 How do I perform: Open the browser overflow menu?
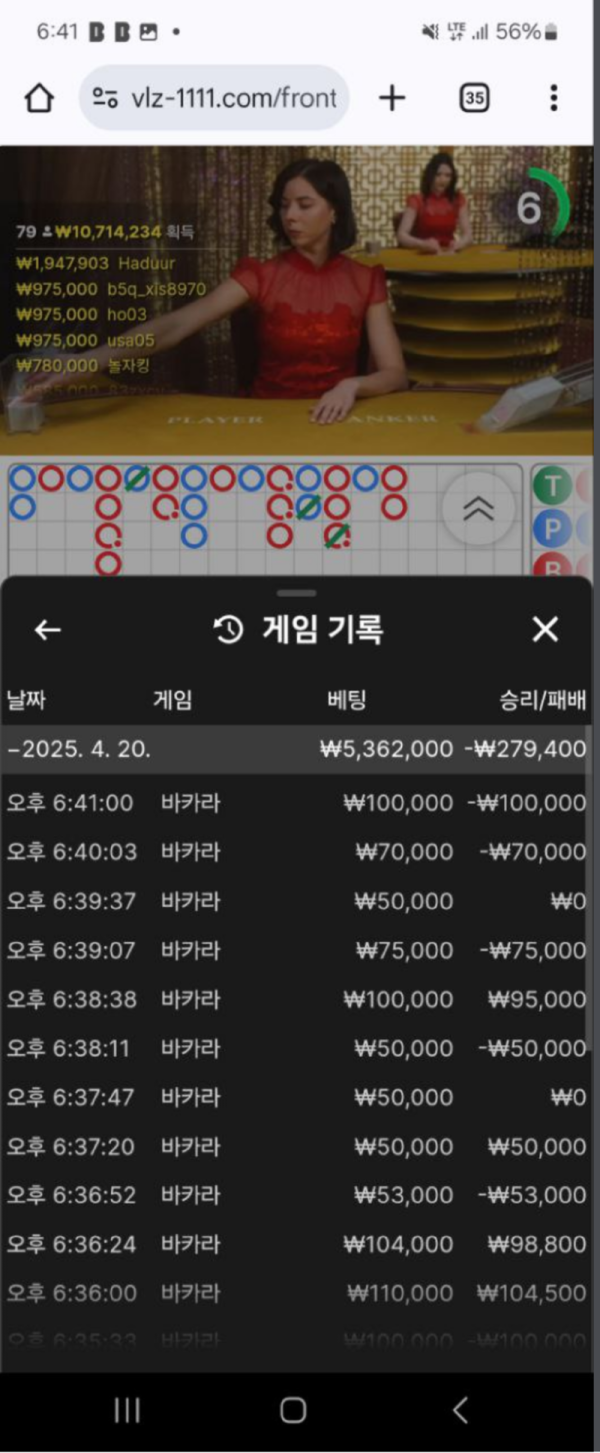pyautogui.click(x=553, y=98)
